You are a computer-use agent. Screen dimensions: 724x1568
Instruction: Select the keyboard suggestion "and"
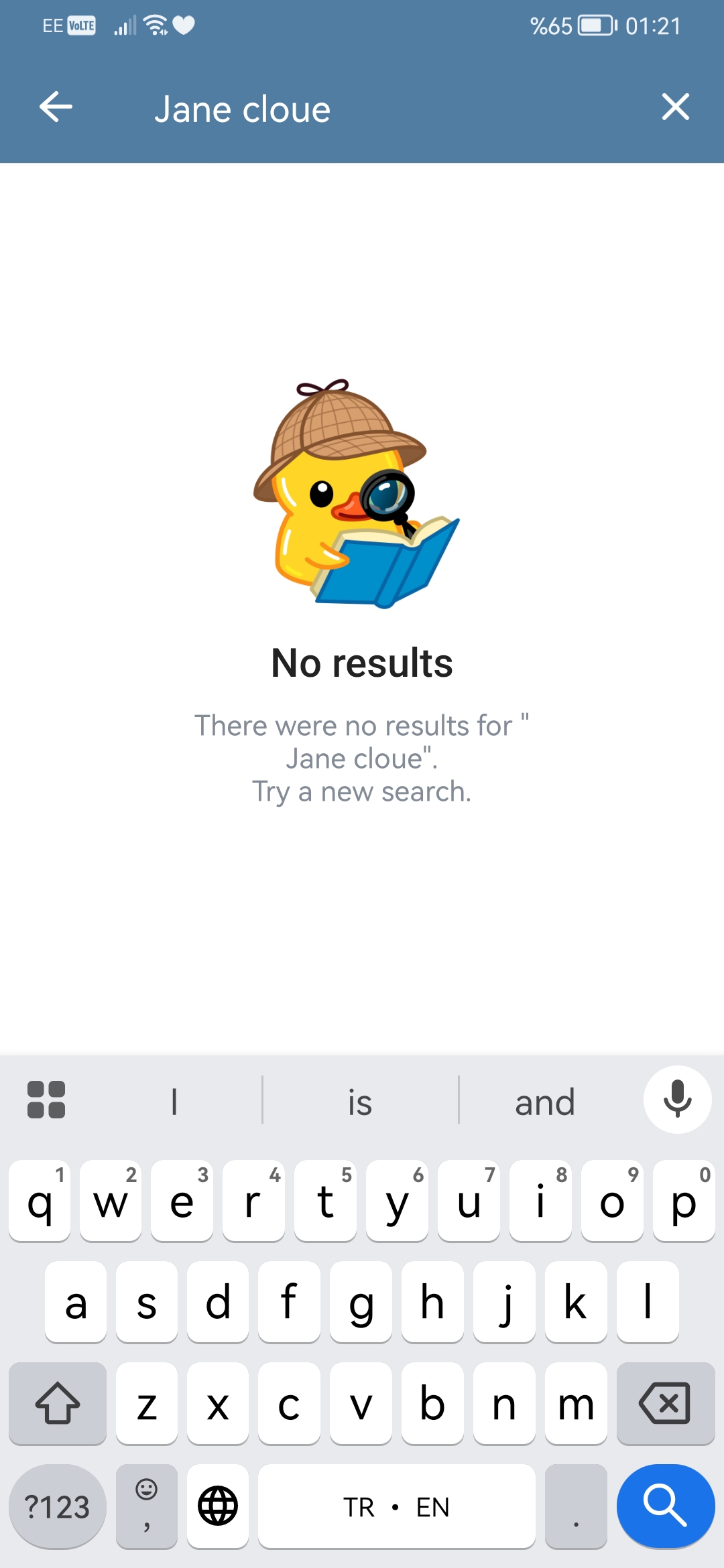click(x=545, y=1102)
